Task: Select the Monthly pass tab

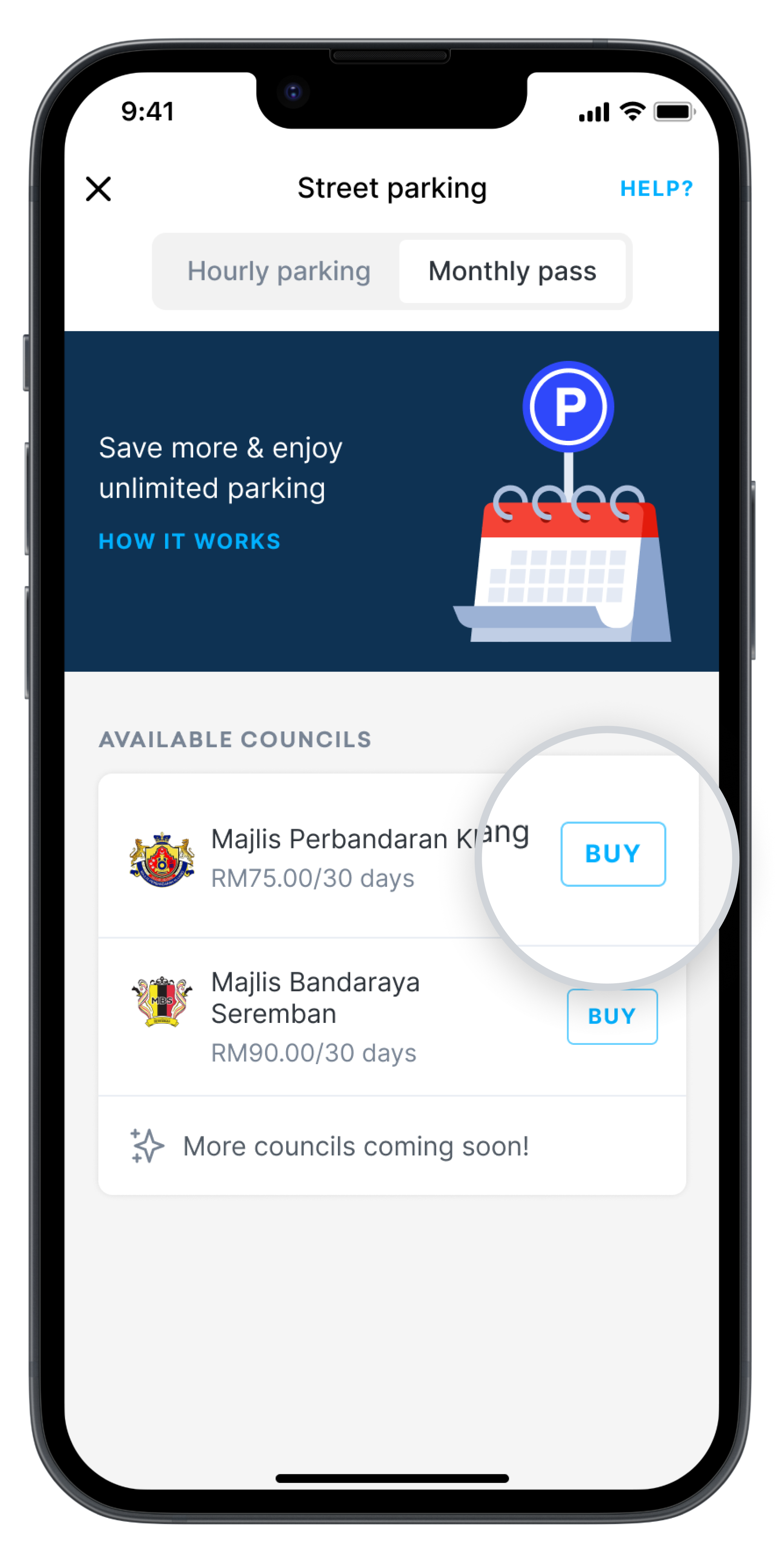Action: point(512,271)
